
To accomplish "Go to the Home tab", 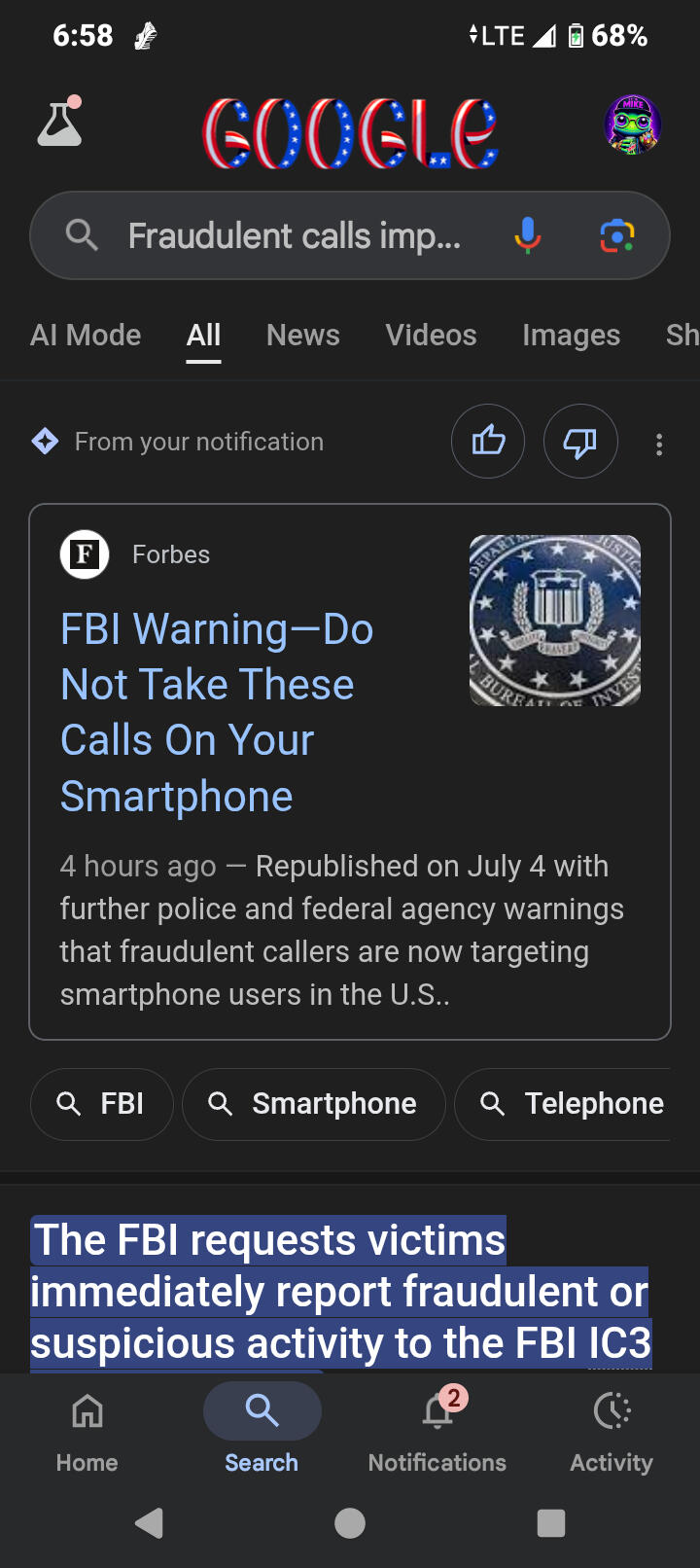I will point(87,1433).
